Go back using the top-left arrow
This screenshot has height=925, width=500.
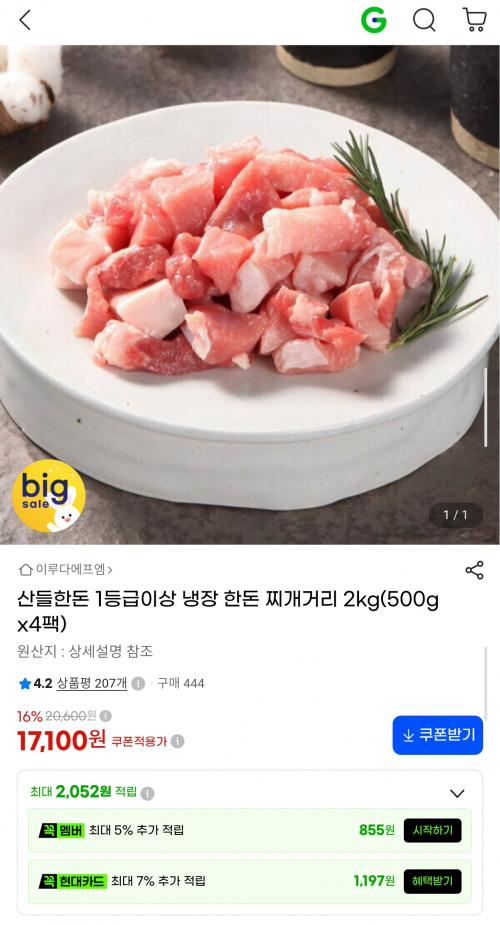(x=25, y=21)
